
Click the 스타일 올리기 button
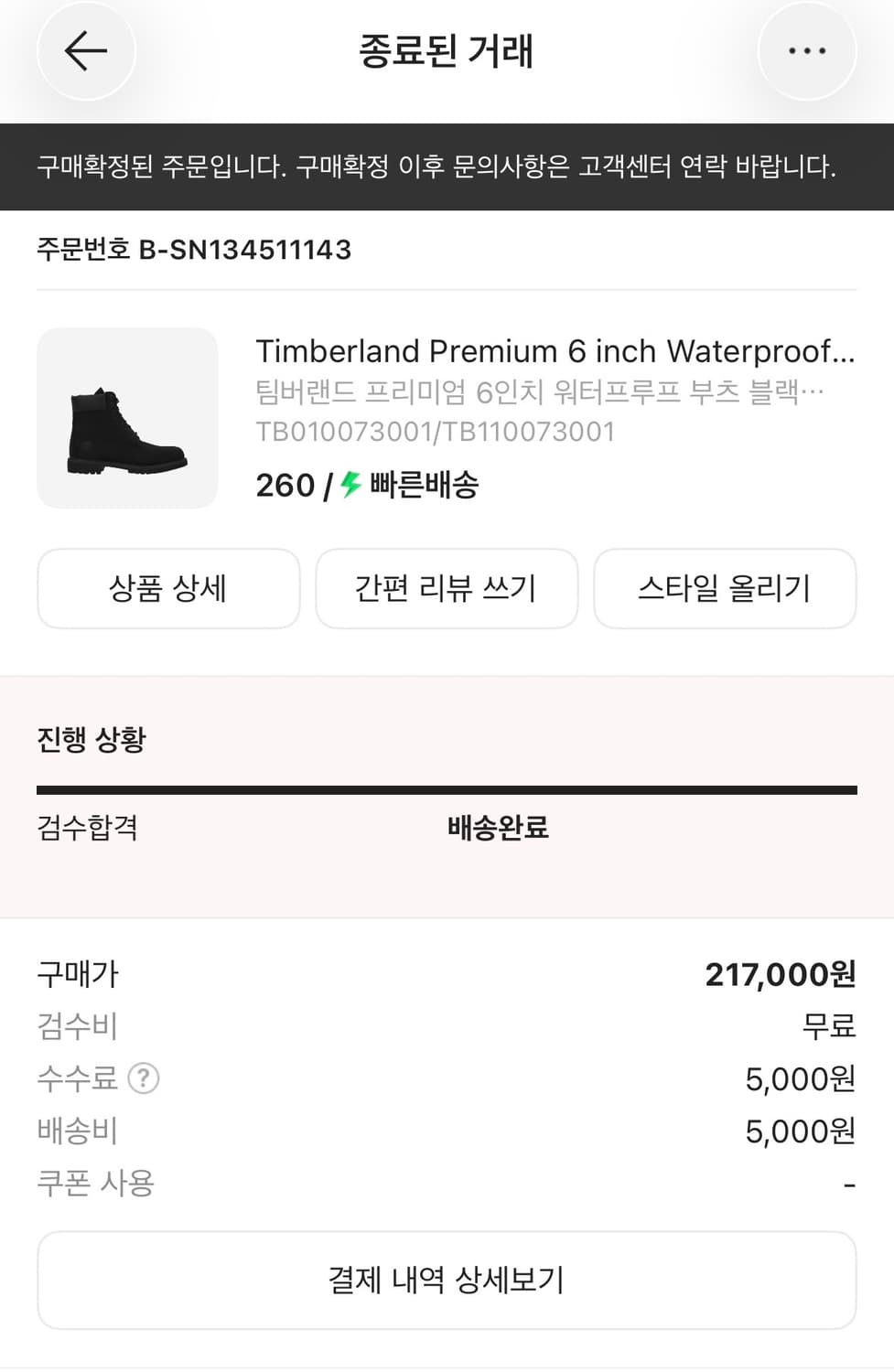coord(725,589)
